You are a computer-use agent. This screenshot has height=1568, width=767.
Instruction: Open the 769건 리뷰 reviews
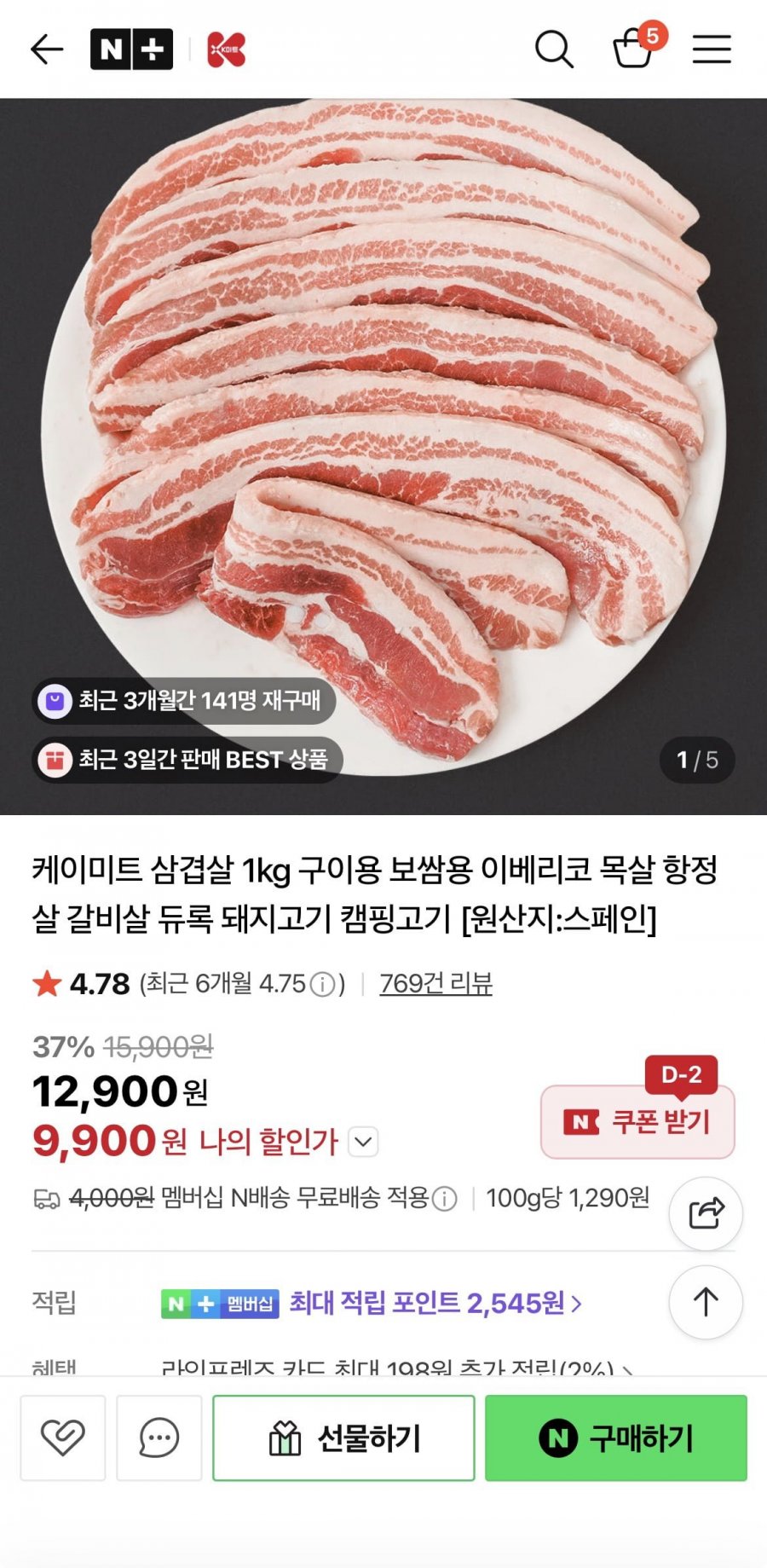tap(437, 984)
